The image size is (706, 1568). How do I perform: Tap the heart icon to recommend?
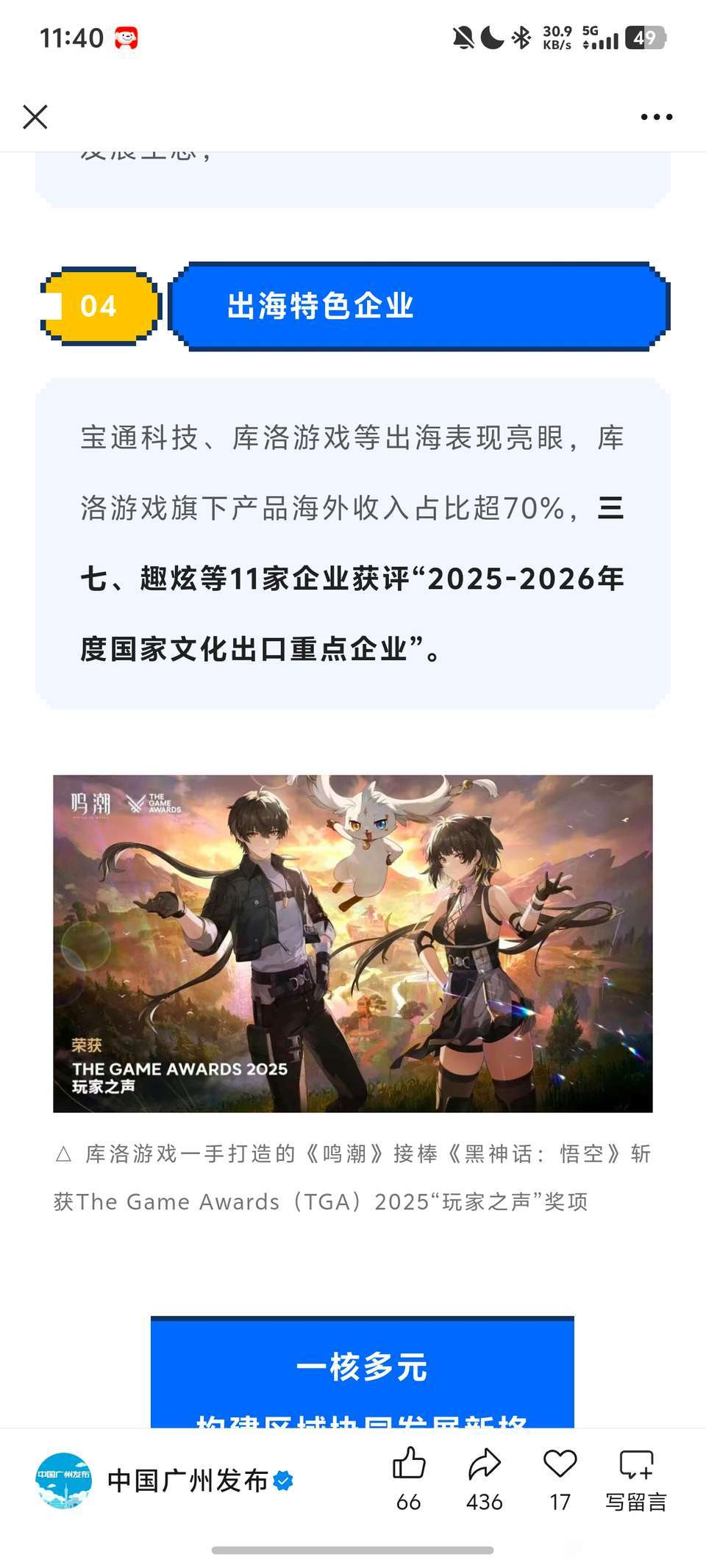click(560, 1478)
